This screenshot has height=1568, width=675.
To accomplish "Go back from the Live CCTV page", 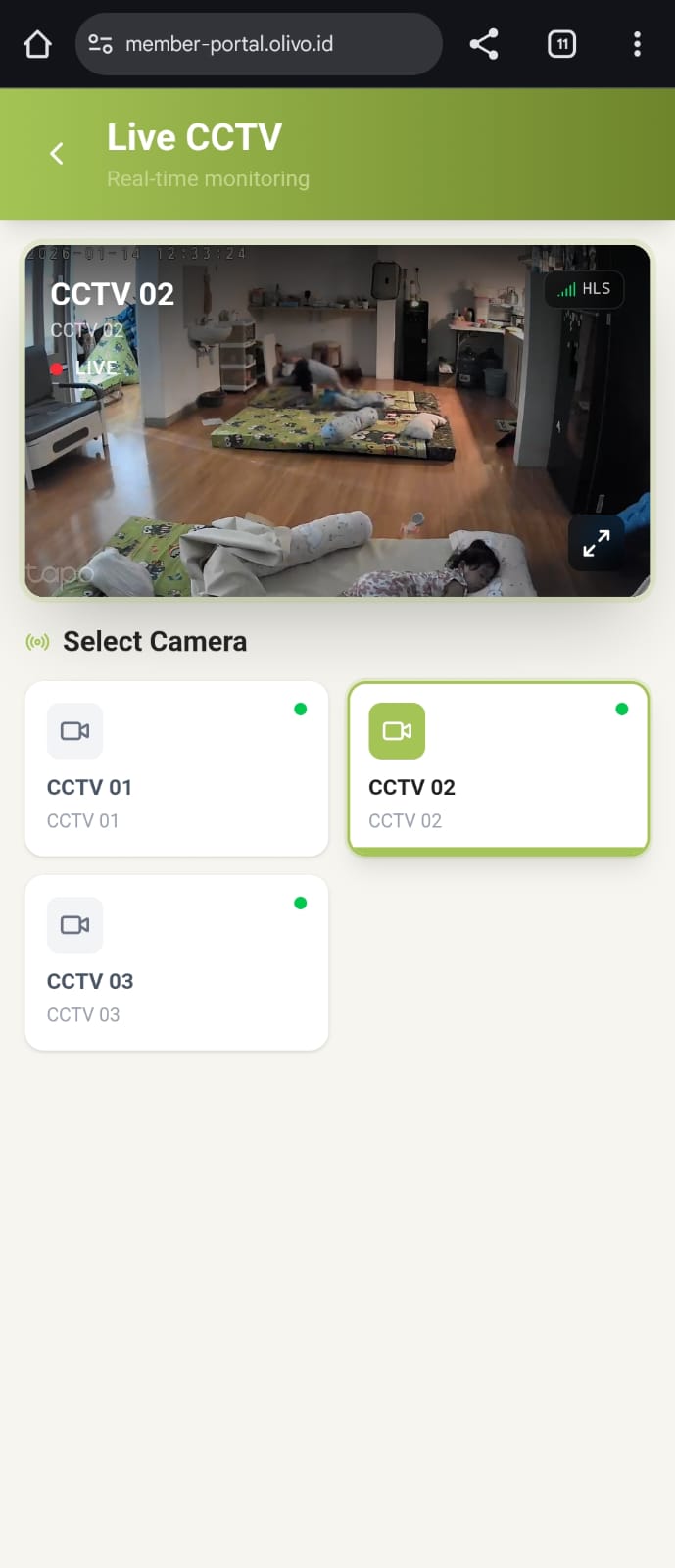I will click(x=57, y=154).
